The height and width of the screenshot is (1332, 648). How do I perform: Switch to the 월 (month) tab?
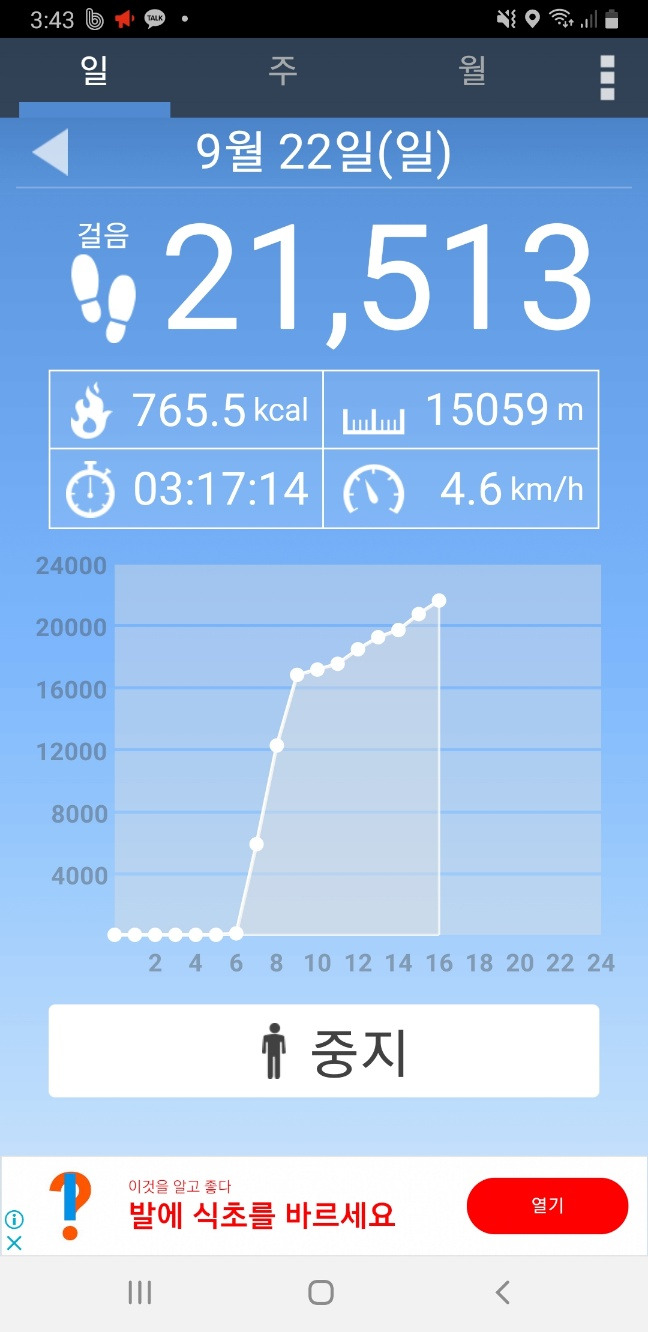pyautogui.click(x=472, y=73)
